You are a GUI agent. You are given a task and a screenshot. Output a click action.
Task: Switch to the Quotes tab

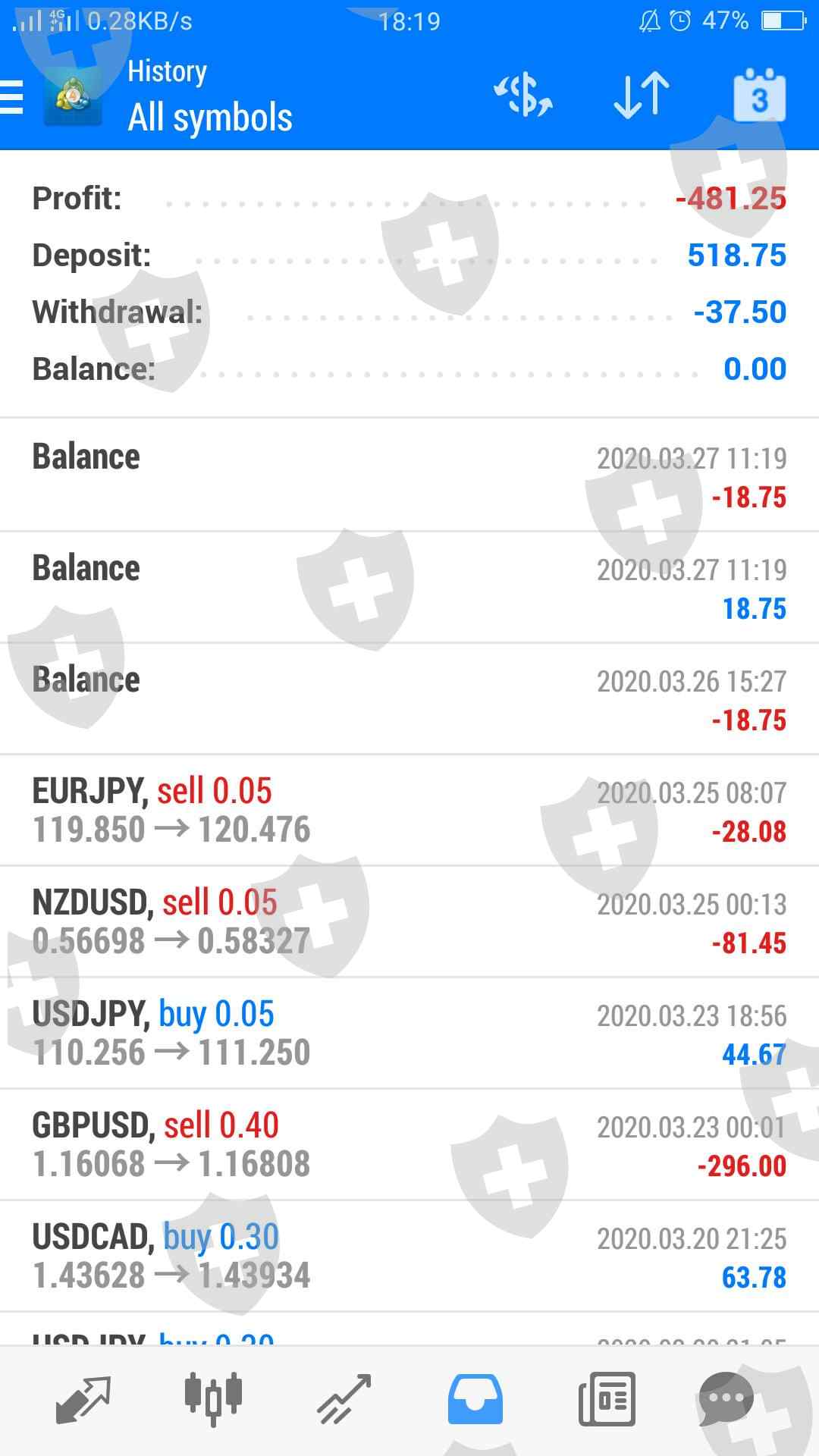tap(83, 1399)
